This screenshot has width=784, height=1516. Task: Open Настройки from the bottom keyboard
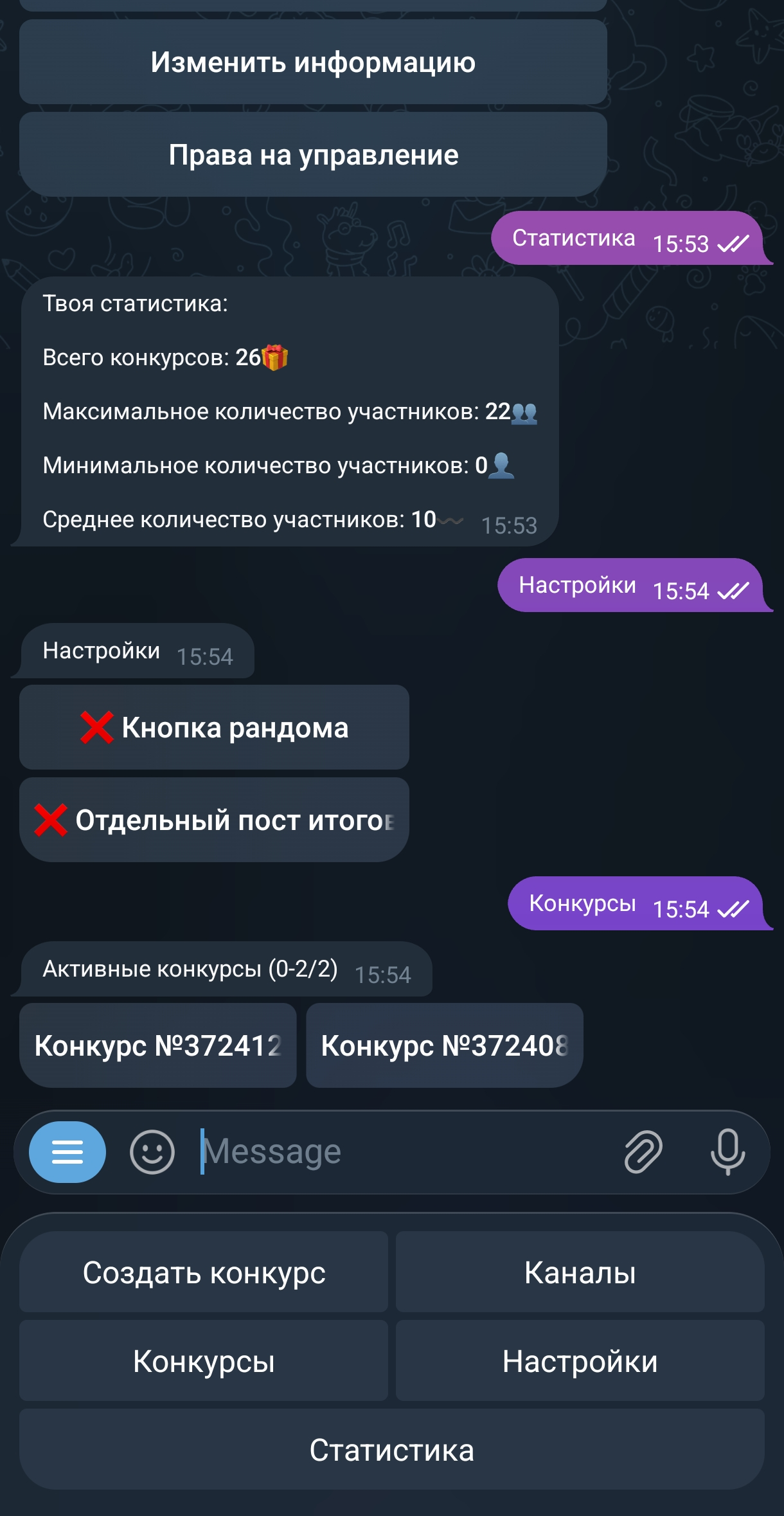[580, 1361]
